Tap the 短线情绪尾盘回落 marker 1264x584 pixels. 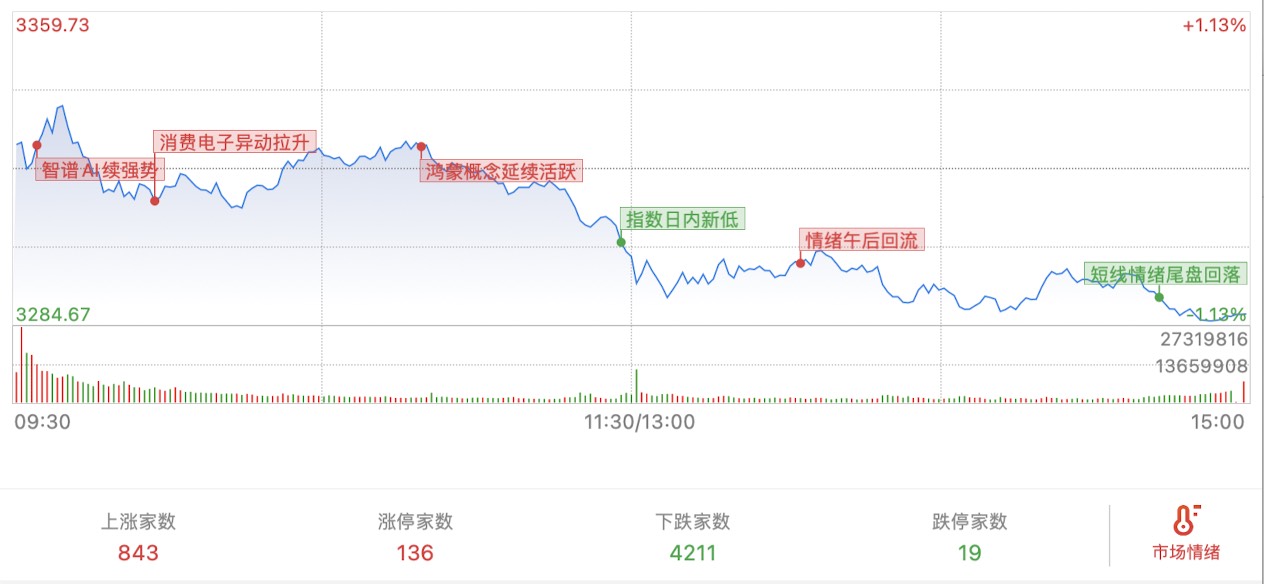coord(1165,273)
